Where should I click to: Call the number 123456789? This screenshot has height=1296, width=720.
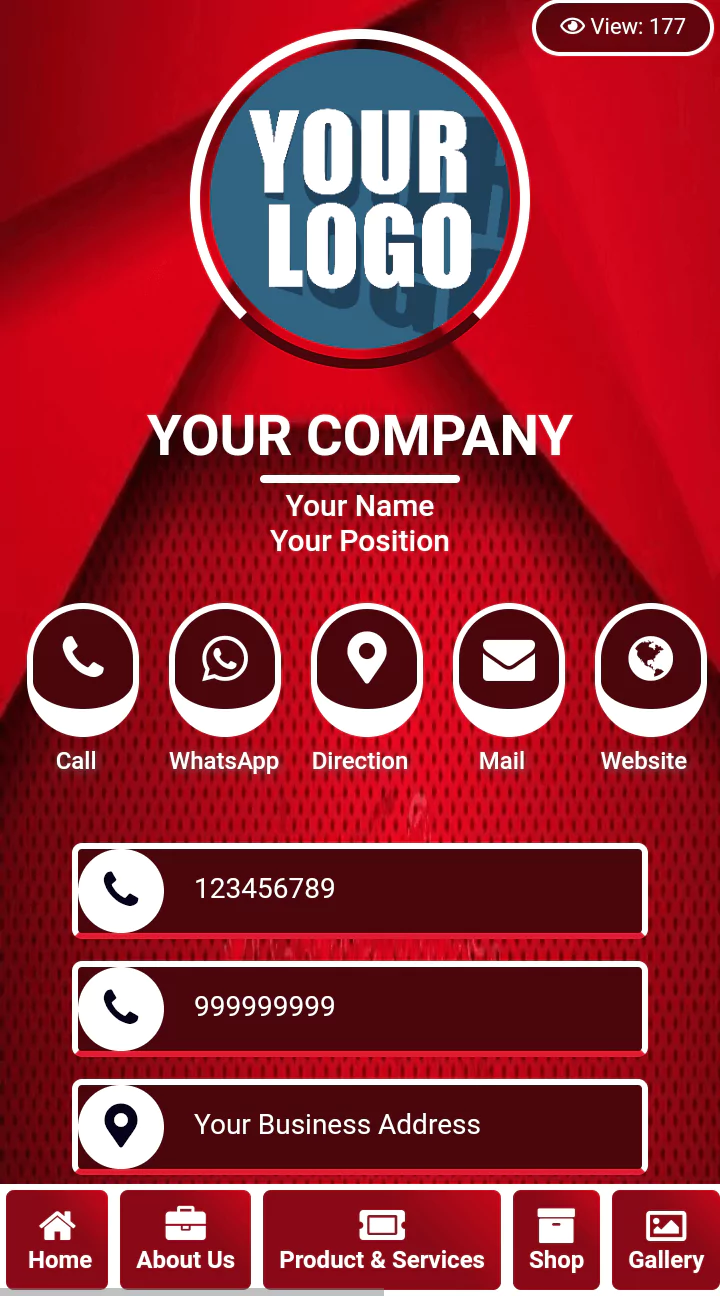tap(360, 890)
